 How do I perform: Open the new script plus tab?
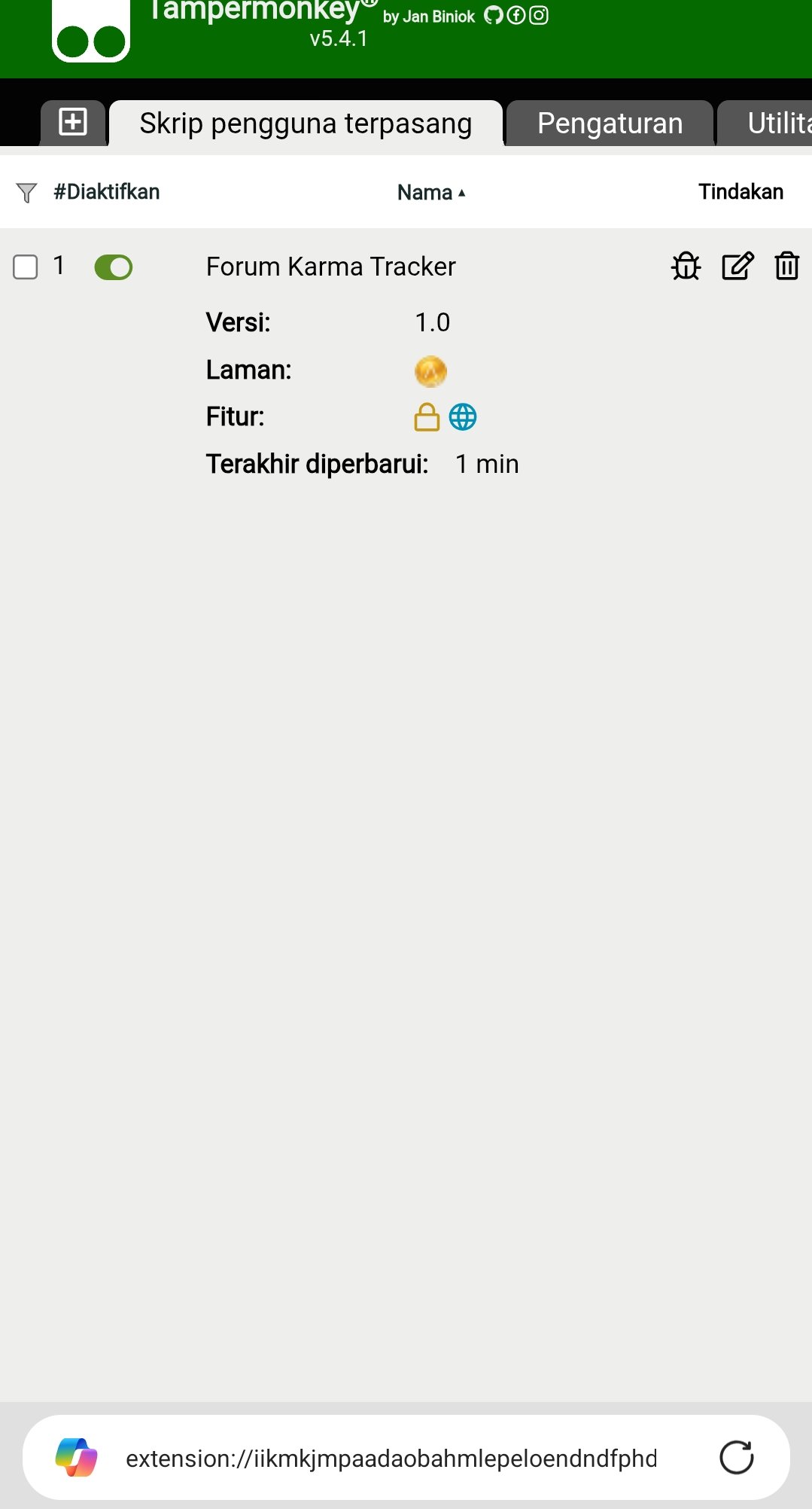point(73,122)
